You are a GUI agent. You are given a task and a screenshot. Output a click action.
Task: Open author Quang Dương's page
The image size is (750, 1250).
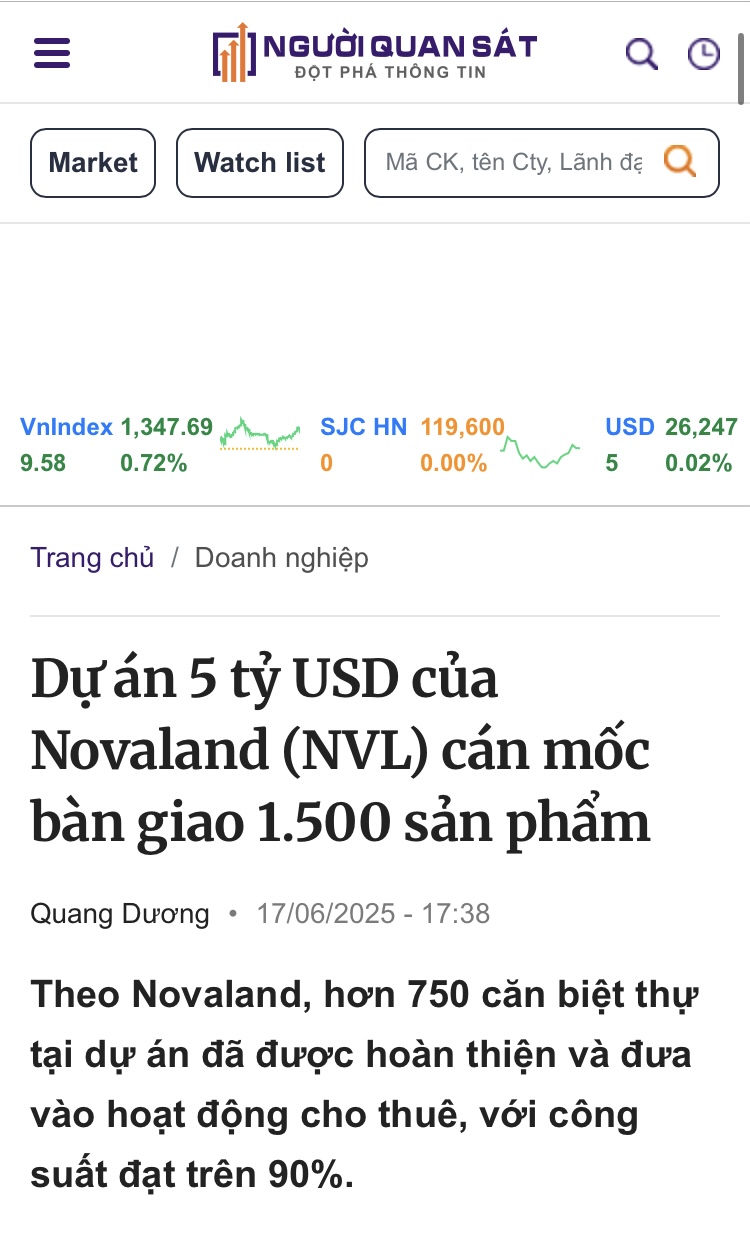click(120, 914)
